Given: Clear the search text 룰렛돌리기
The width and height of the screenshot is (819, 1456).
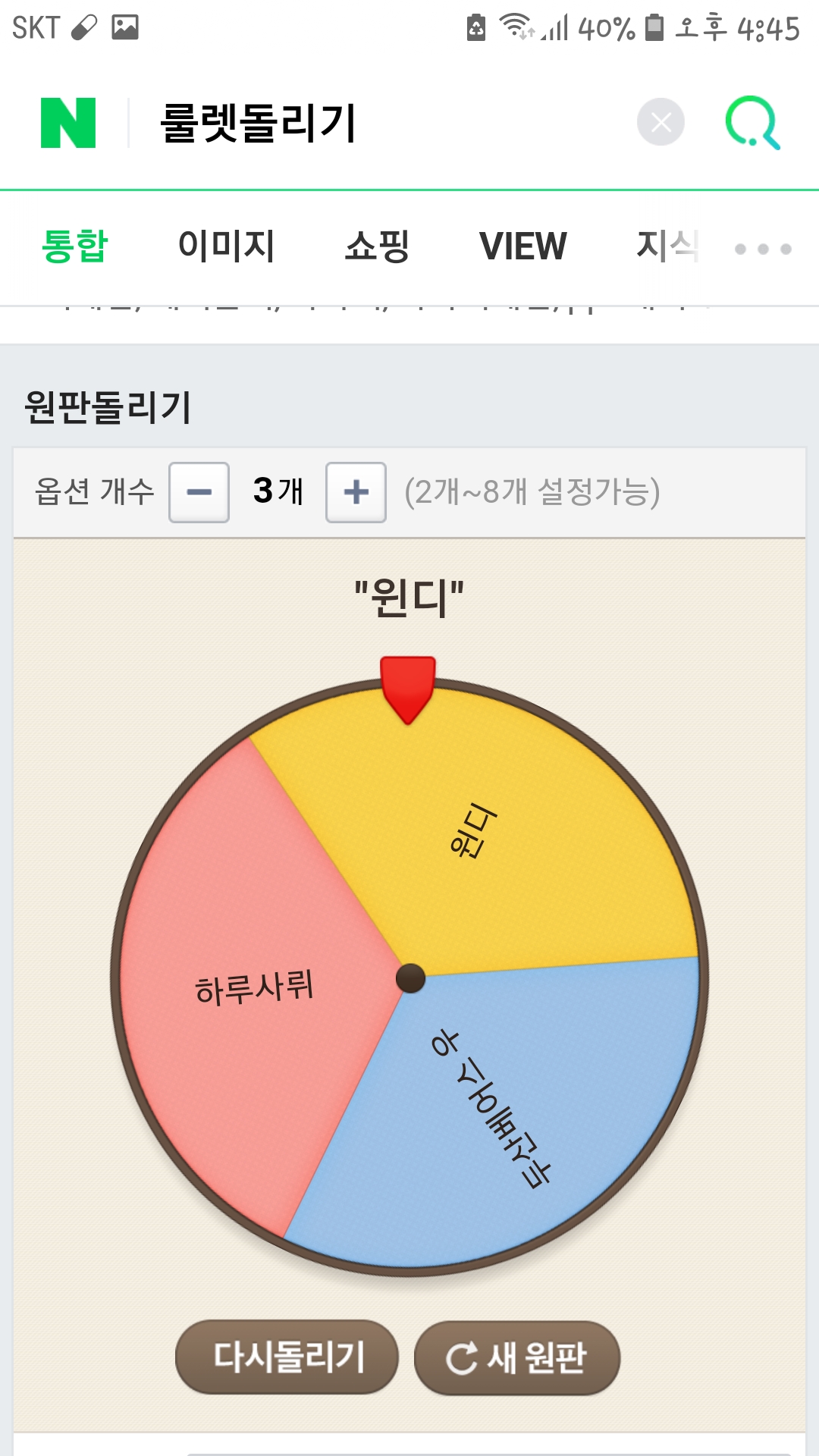Looking at the screenshot, I should click(661, 122).
